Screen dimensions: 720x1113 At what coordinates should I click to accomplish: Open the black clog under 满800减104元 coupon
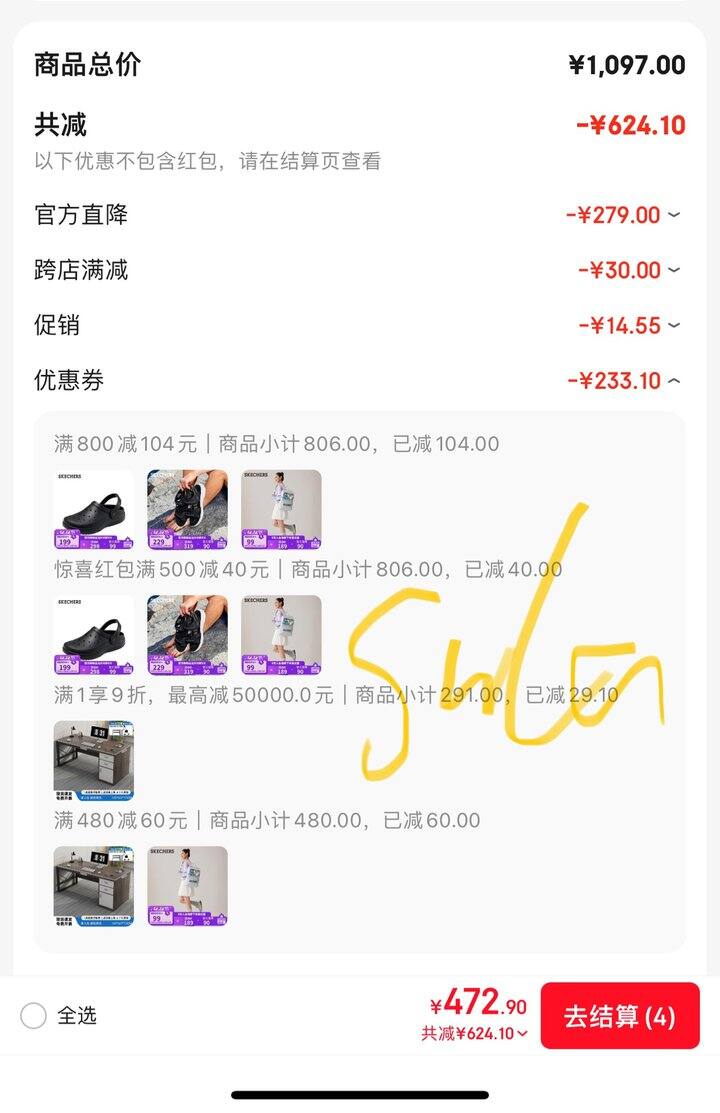tap(94, 510)
